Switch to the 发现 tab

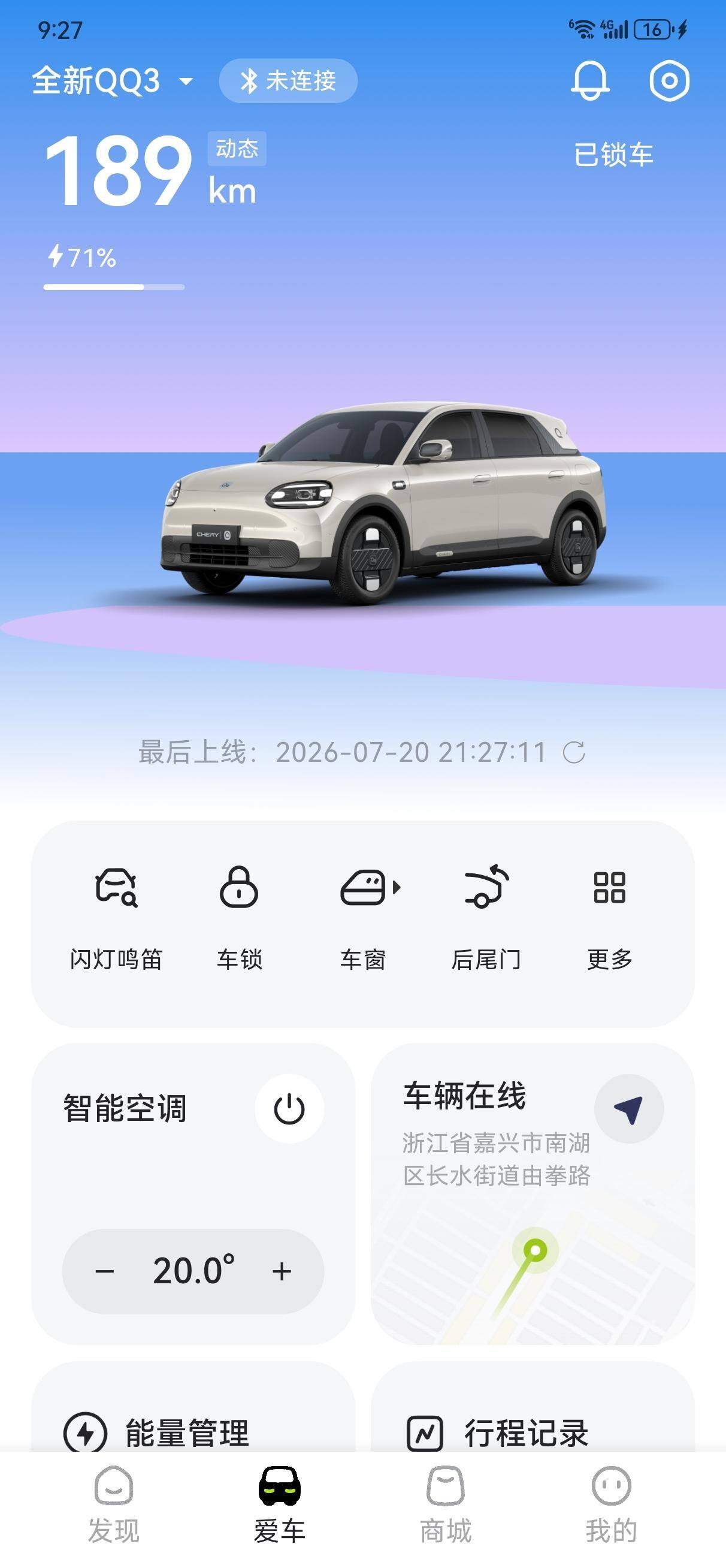click(114, 1505)
